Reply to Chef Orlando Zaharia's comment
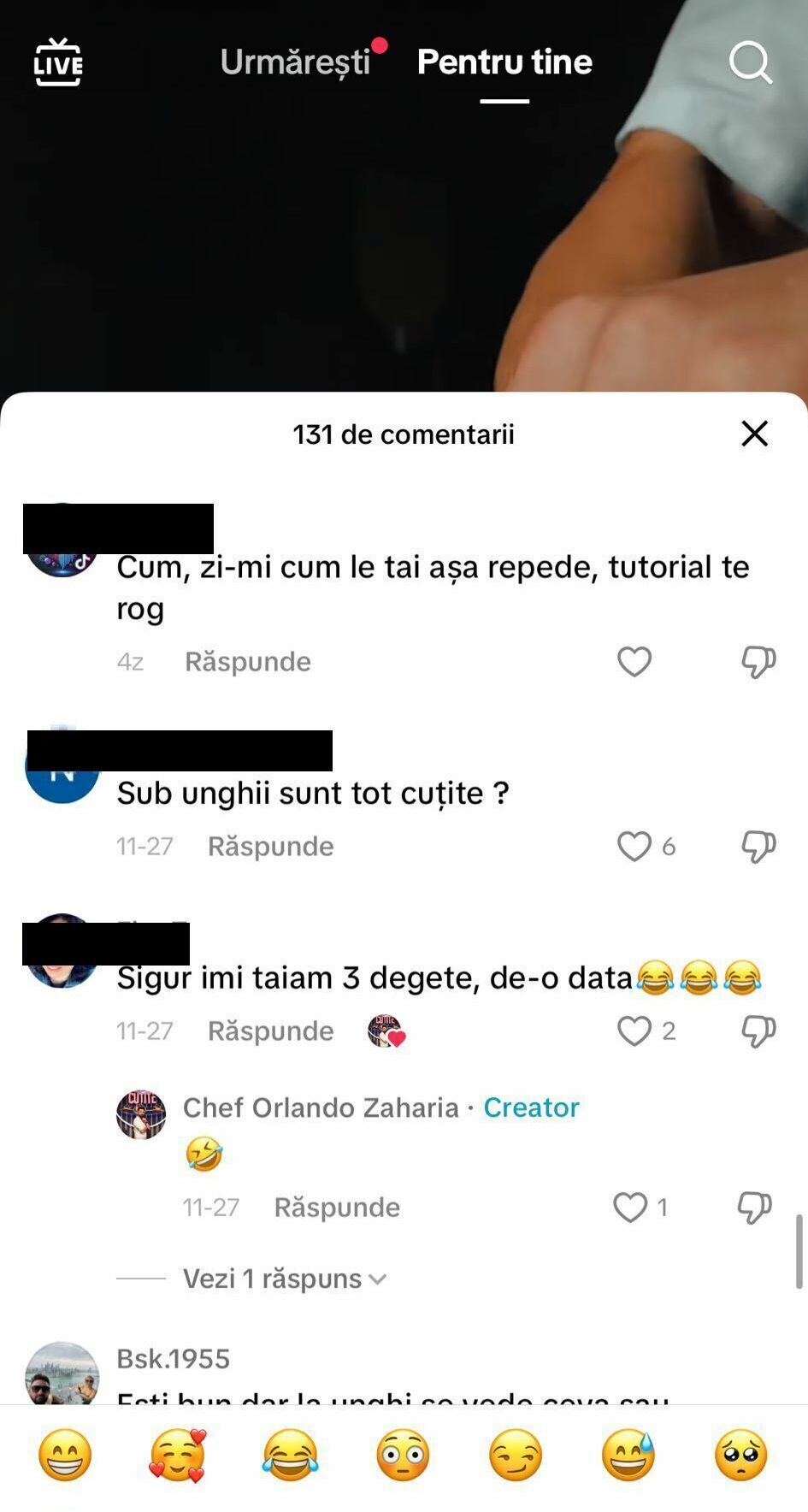 coord(337,1207)
